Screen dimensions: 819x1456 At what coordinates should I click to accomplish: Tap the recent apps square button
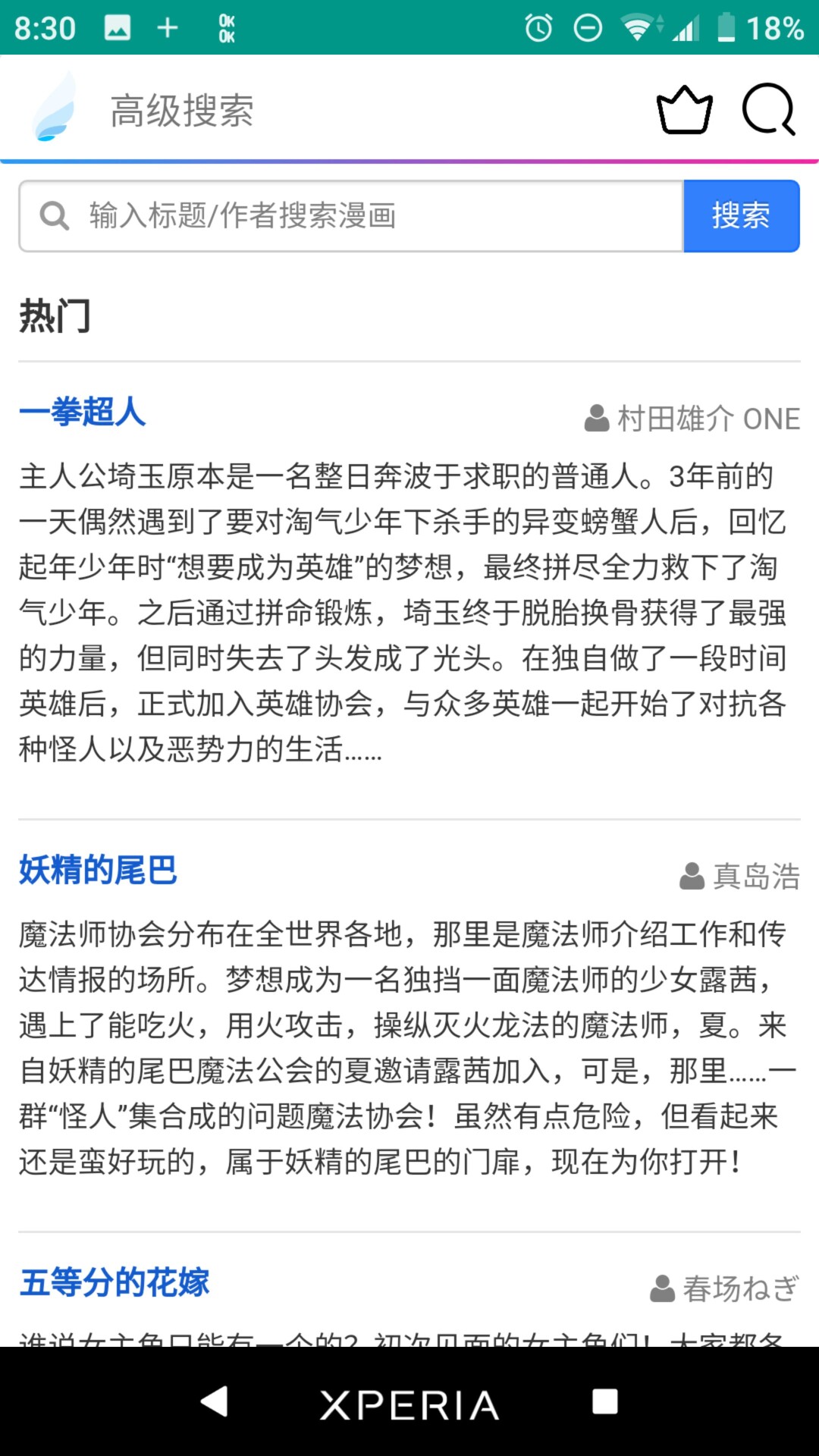[x=604, y=1404]
